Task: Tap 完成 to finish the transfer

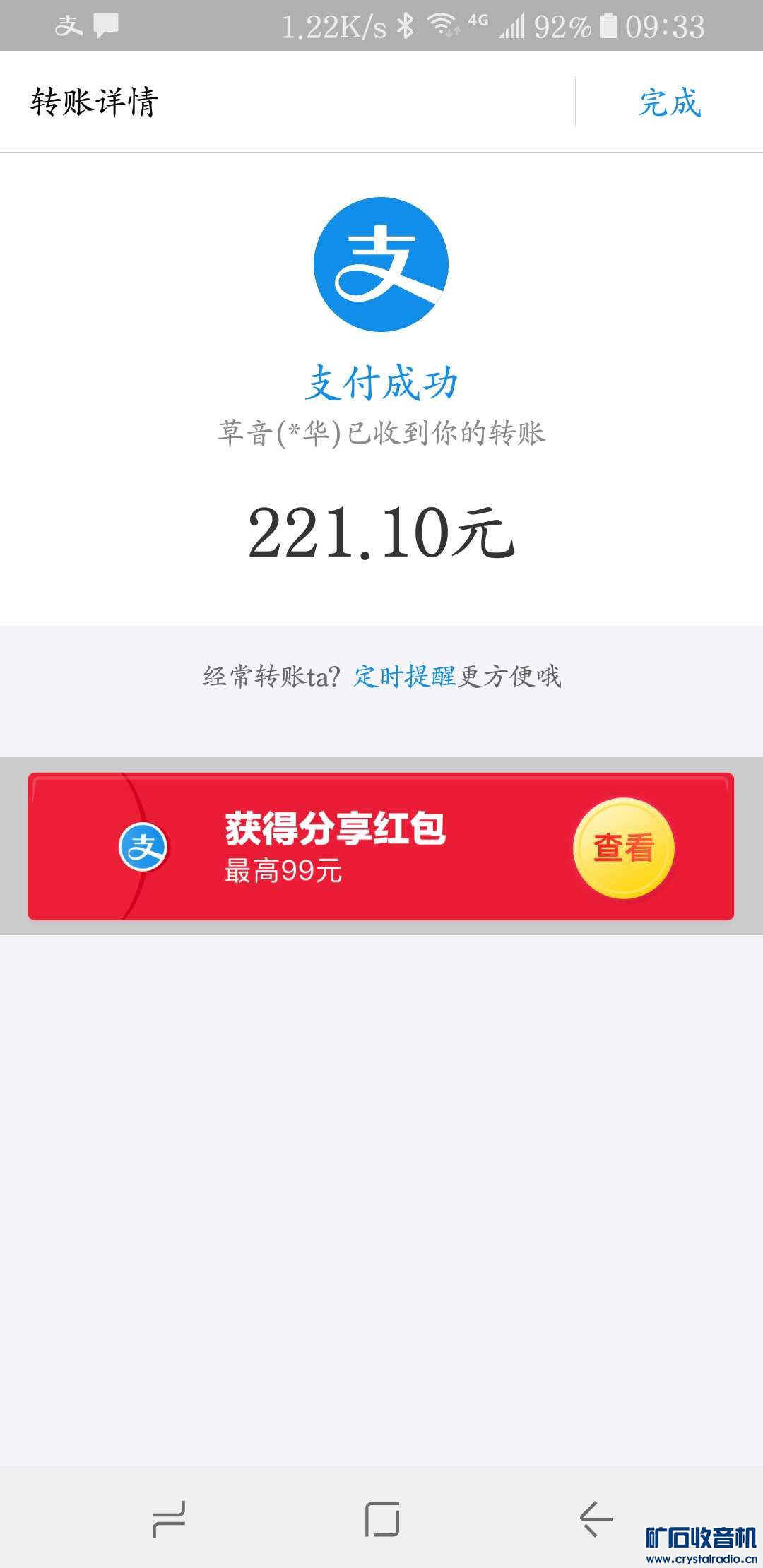Action: pos(669,102)
